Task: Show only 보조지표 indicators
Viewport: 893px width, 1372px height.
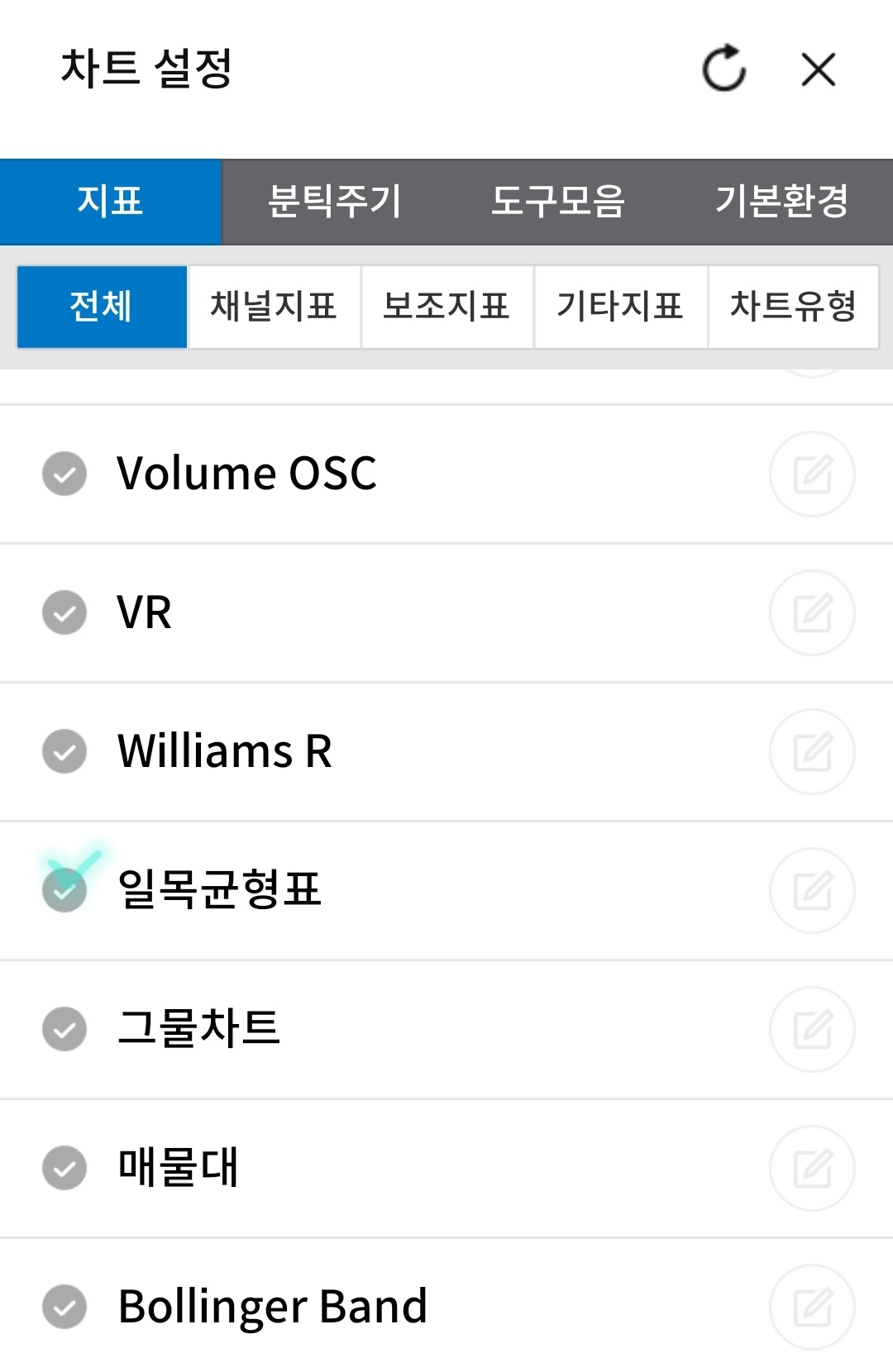Action: 447,307
